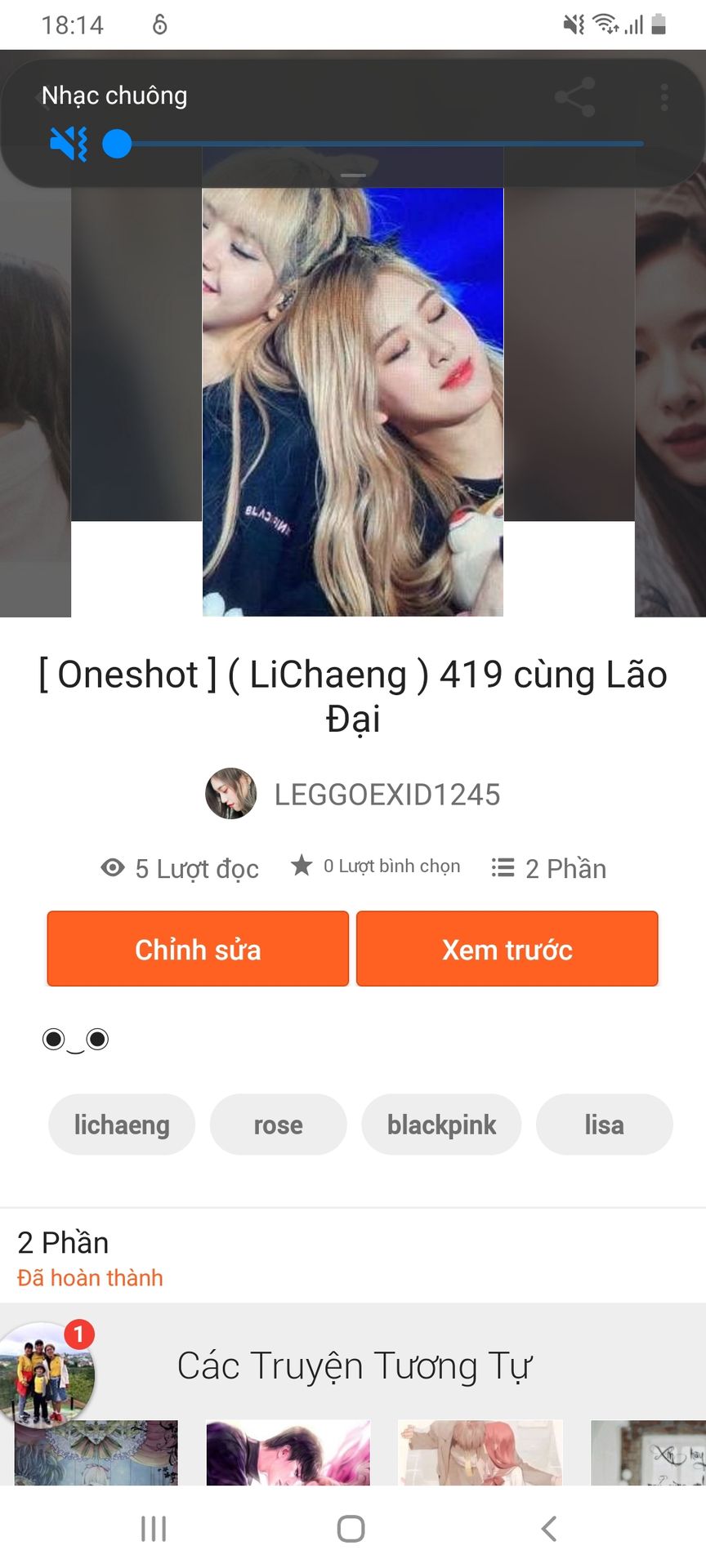The height and width of the screenshot is (1568, 706).
Task: Select the lisa tag chip
Action: pyautogui.click(x=604, y=1125)
